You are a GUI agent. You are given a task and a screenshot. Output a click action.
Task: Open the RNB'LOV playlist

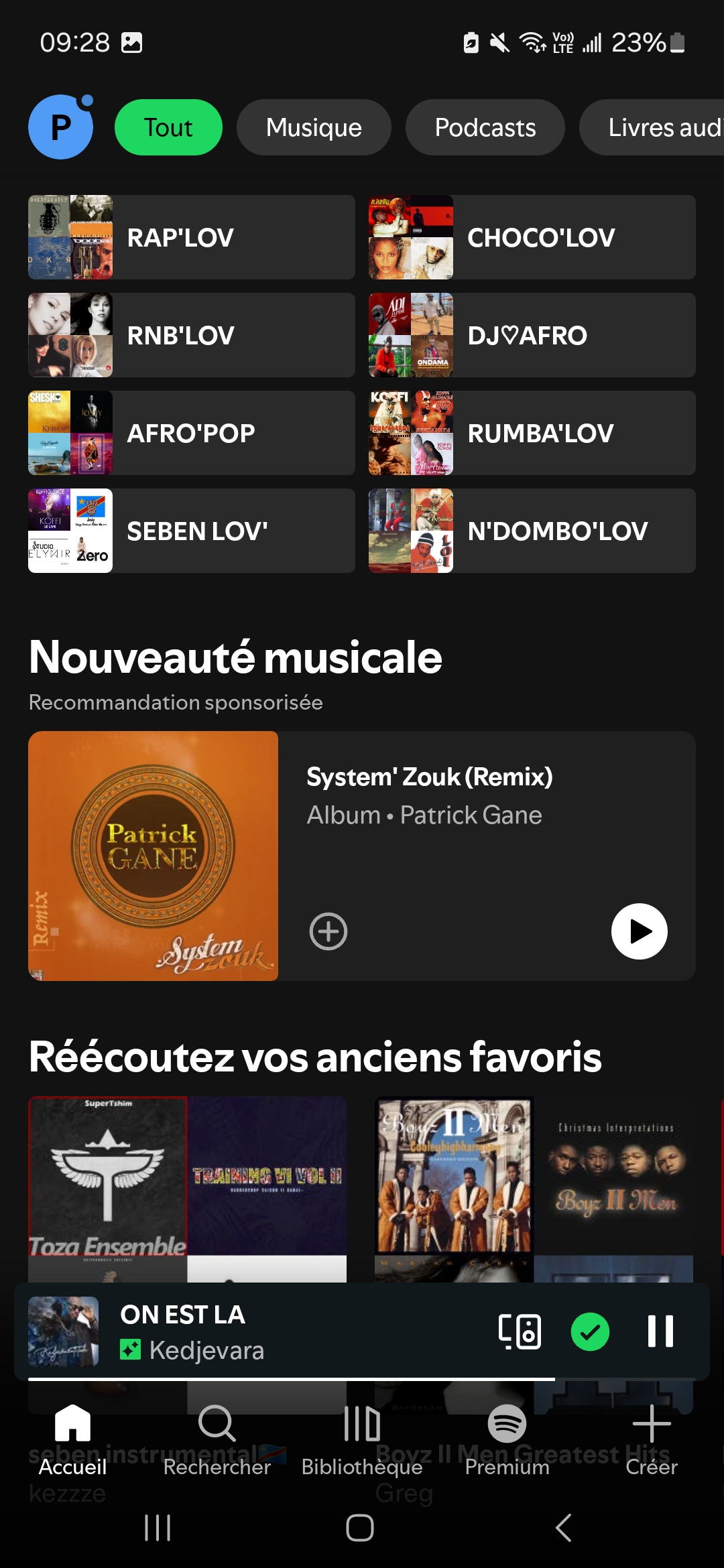191,335
